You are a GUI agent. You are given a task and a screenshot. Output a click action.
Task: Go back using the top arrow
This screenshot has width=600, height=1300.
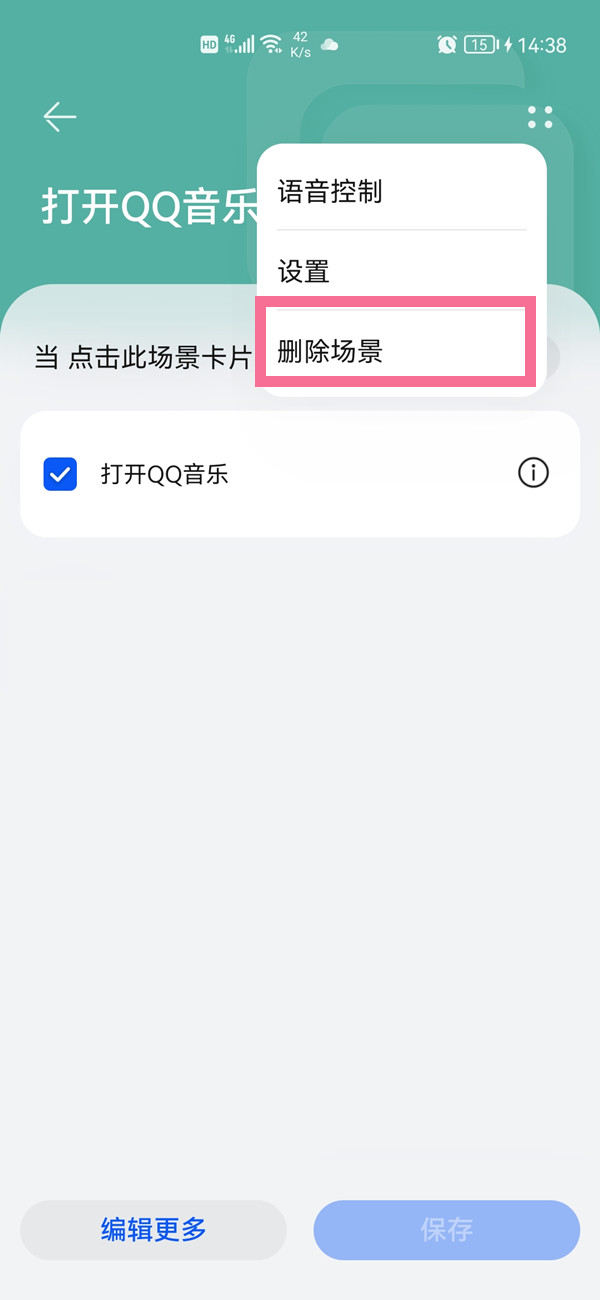[x=59, y=117]
